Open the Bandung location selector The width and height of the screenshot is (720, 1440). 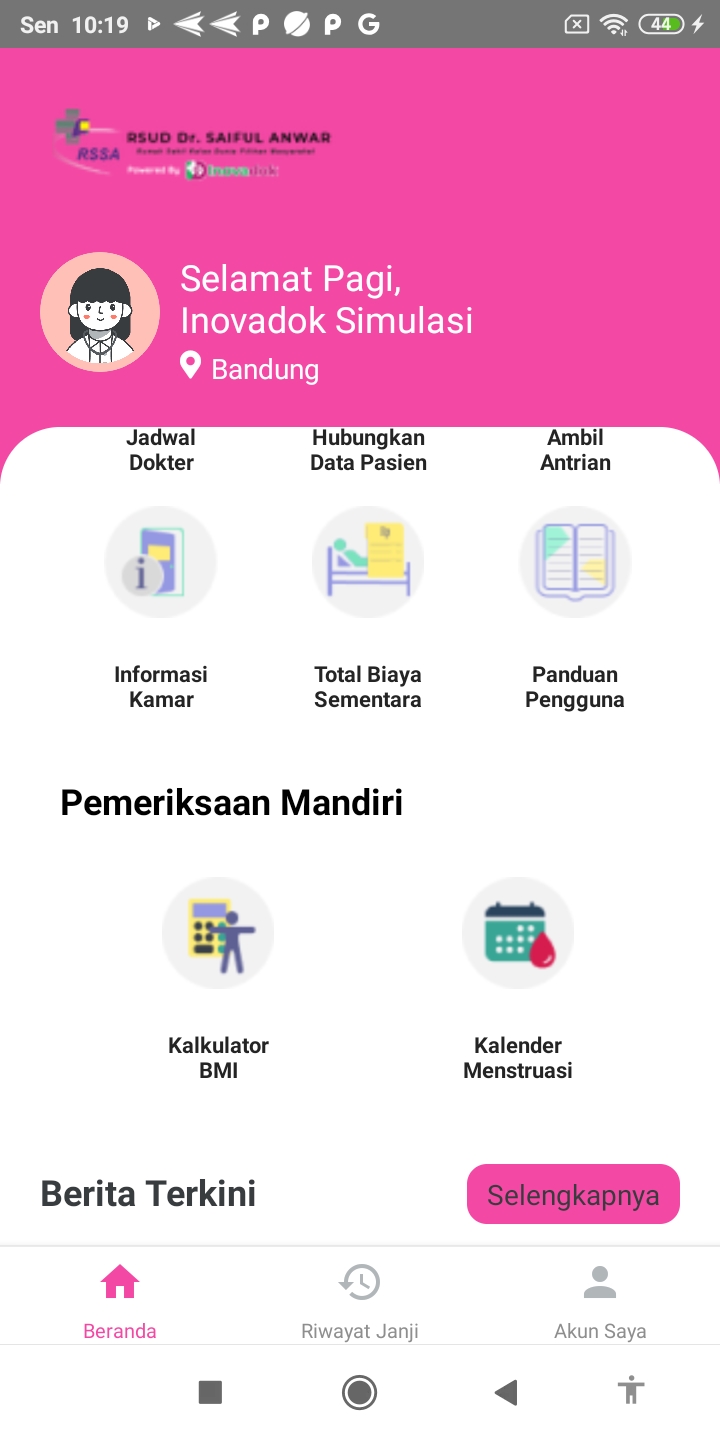pos(250,368)
